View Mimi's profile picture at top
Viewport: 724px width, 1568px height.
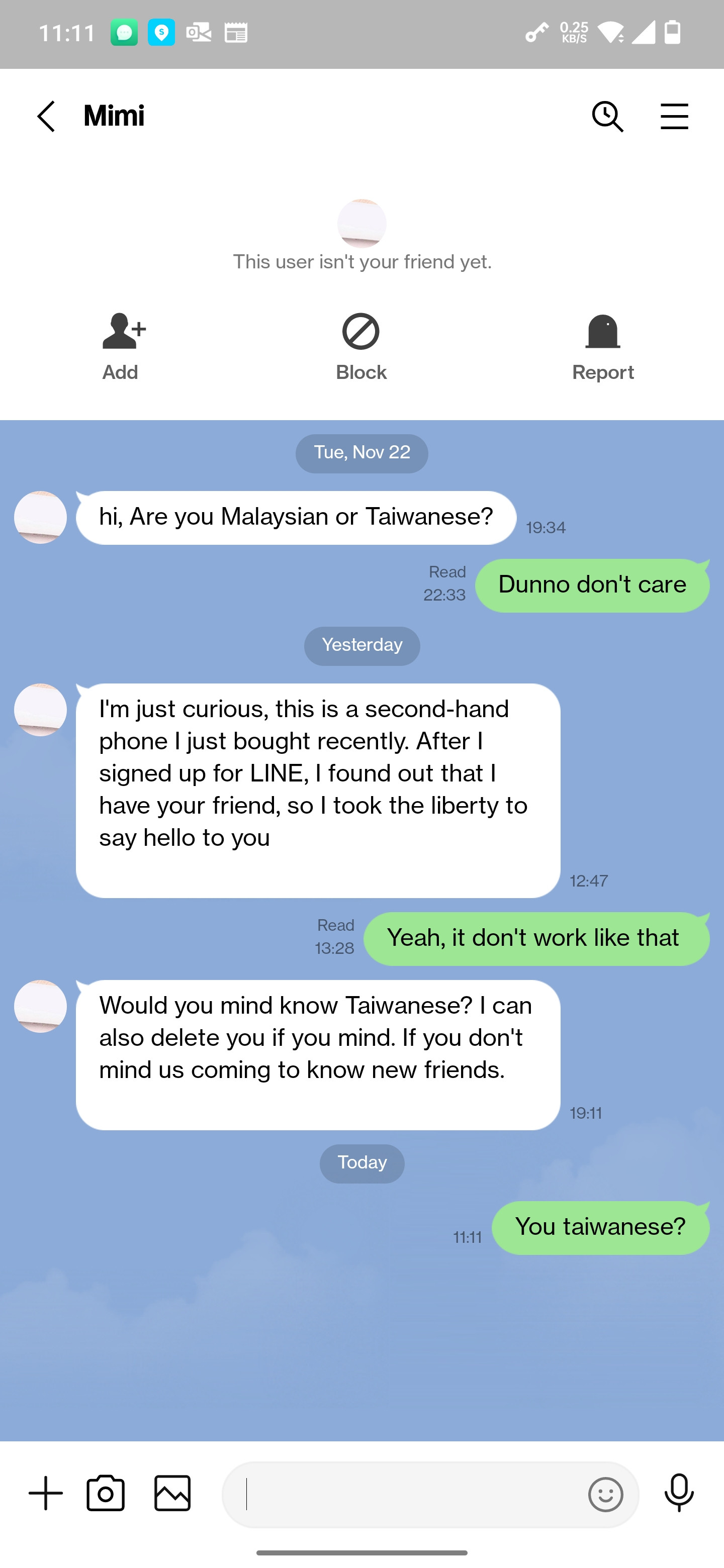click(x=361, y=224)
